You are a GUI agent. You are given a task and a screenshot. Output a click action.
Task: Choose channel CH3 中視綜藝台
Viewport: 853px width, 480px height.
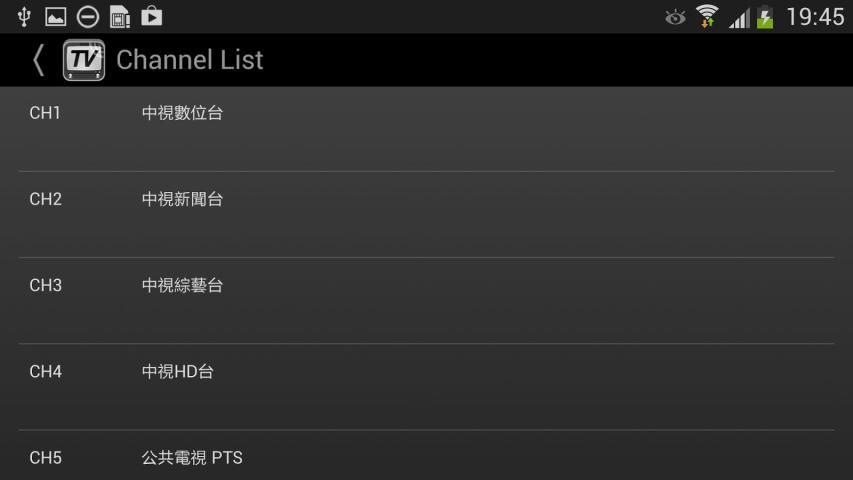426,300
